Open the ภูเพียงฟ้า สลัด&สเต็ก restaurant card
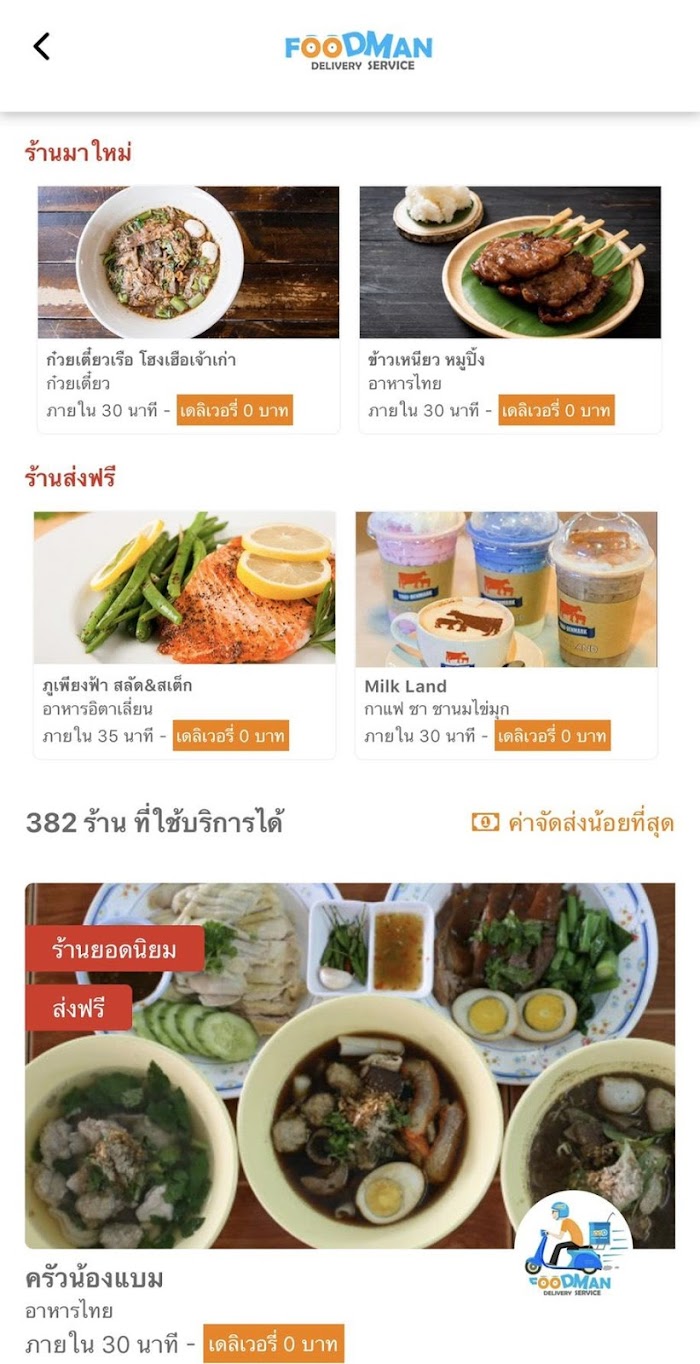The height and width of the screenshot is (1364, 700). click(x=185, y=635)
